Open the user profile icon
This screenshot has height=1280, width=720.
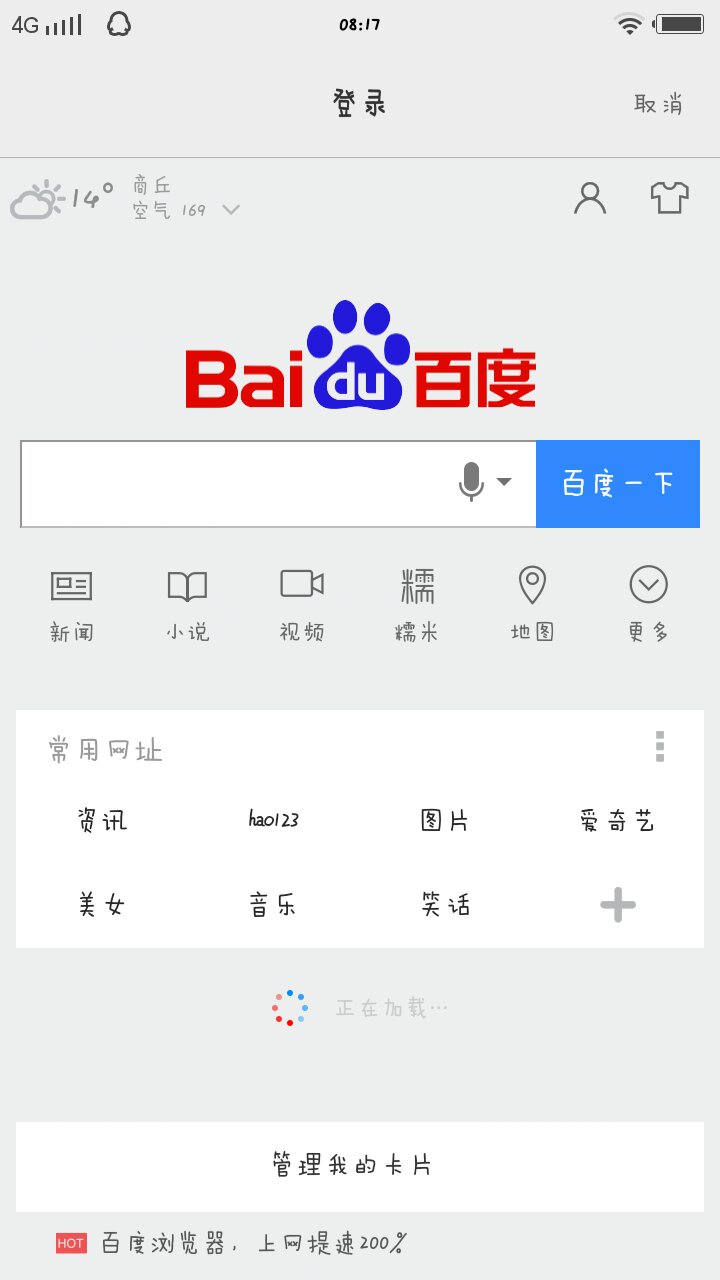click(590, 197)
